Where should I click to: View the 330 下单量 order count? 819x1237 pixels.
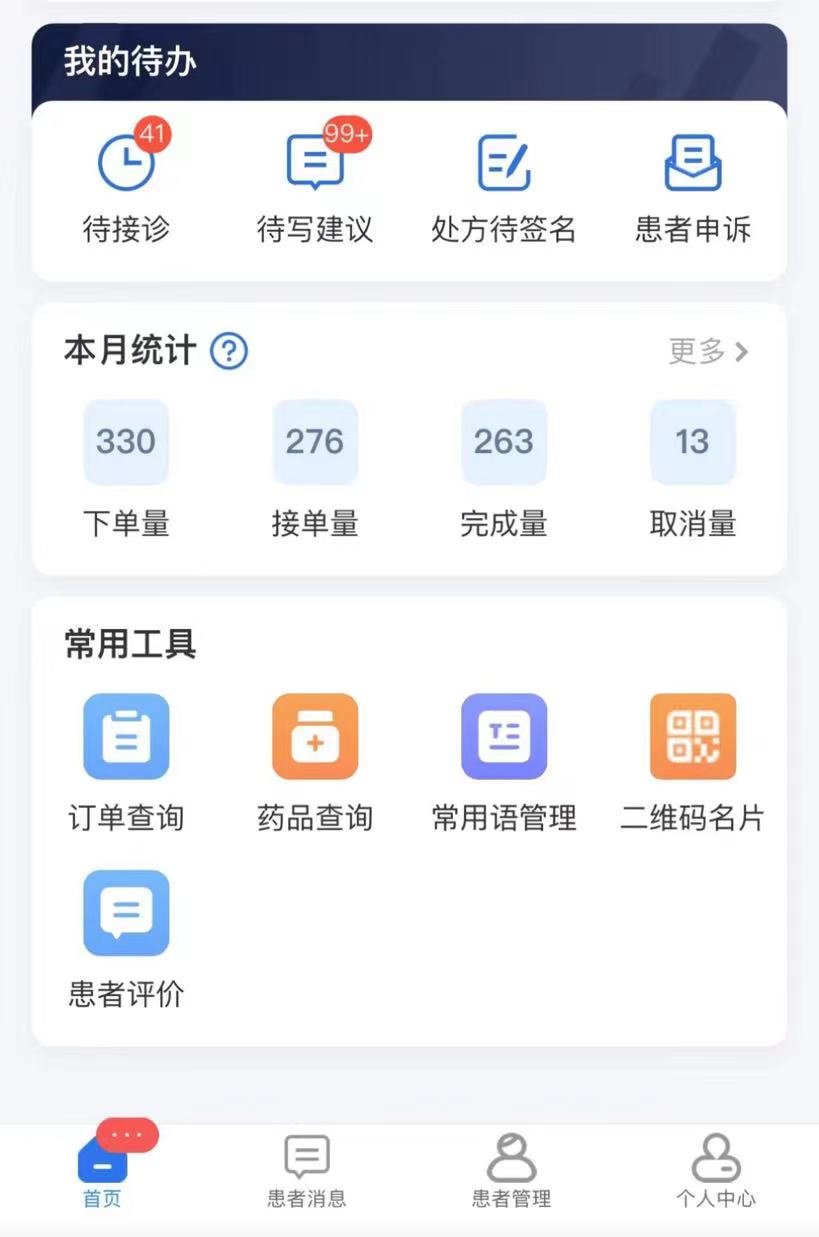coord(125,441)
